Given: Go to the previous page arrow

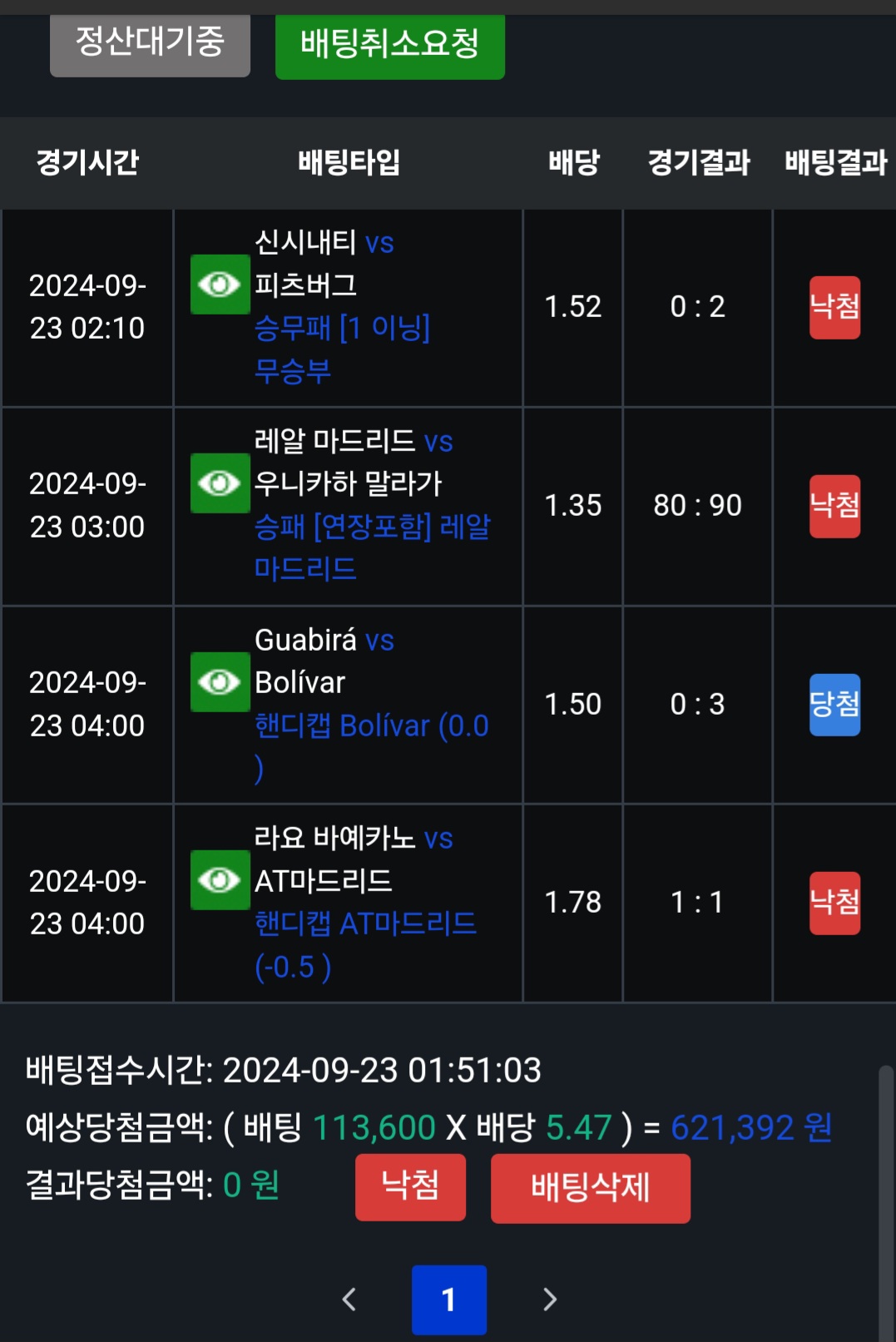Looking at the screenshot, I should tap(350, 1300).
